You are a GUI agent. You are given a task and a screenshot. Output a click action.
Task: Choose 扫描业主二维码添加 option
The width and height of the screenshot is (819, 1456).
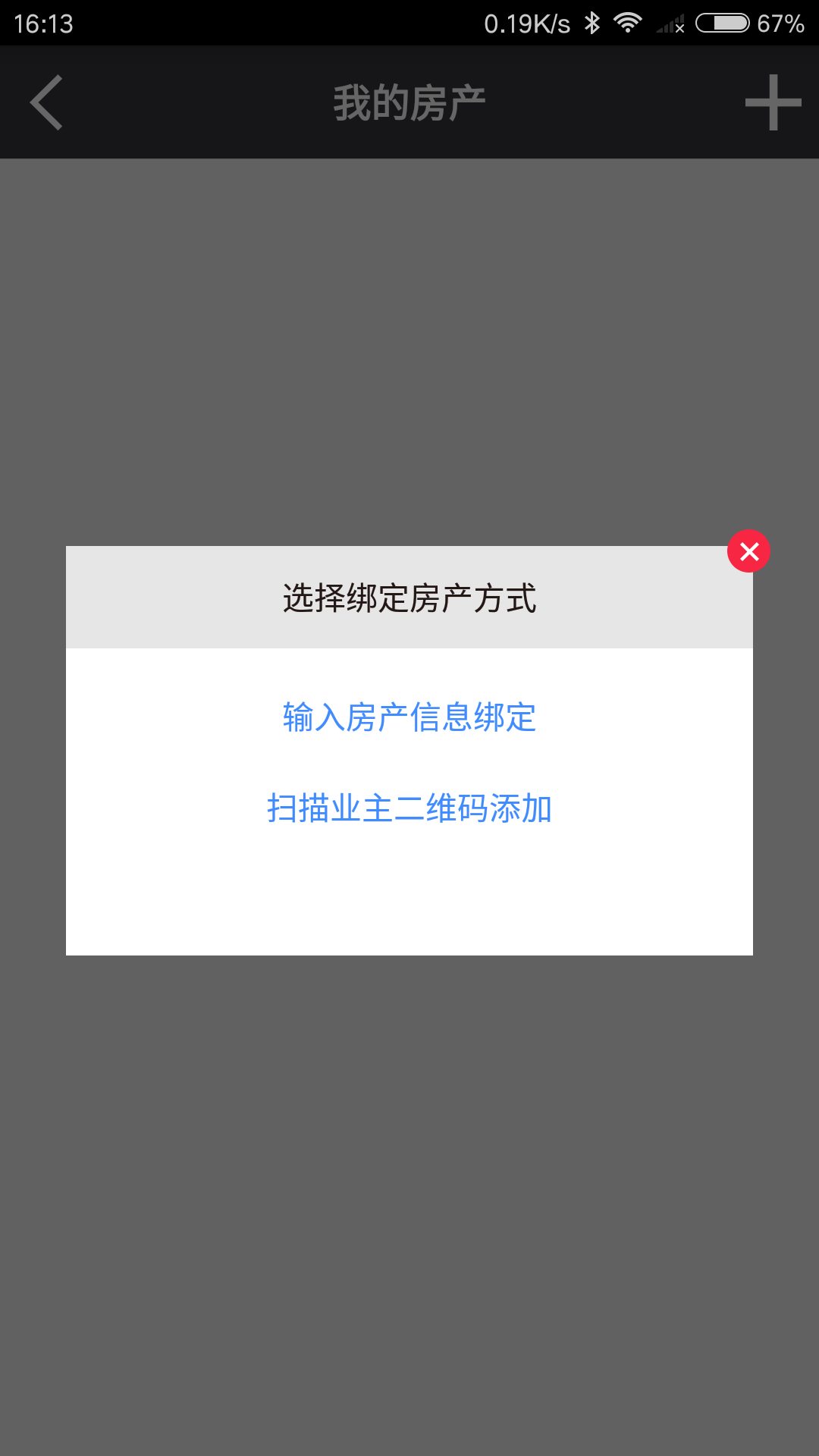409,808
